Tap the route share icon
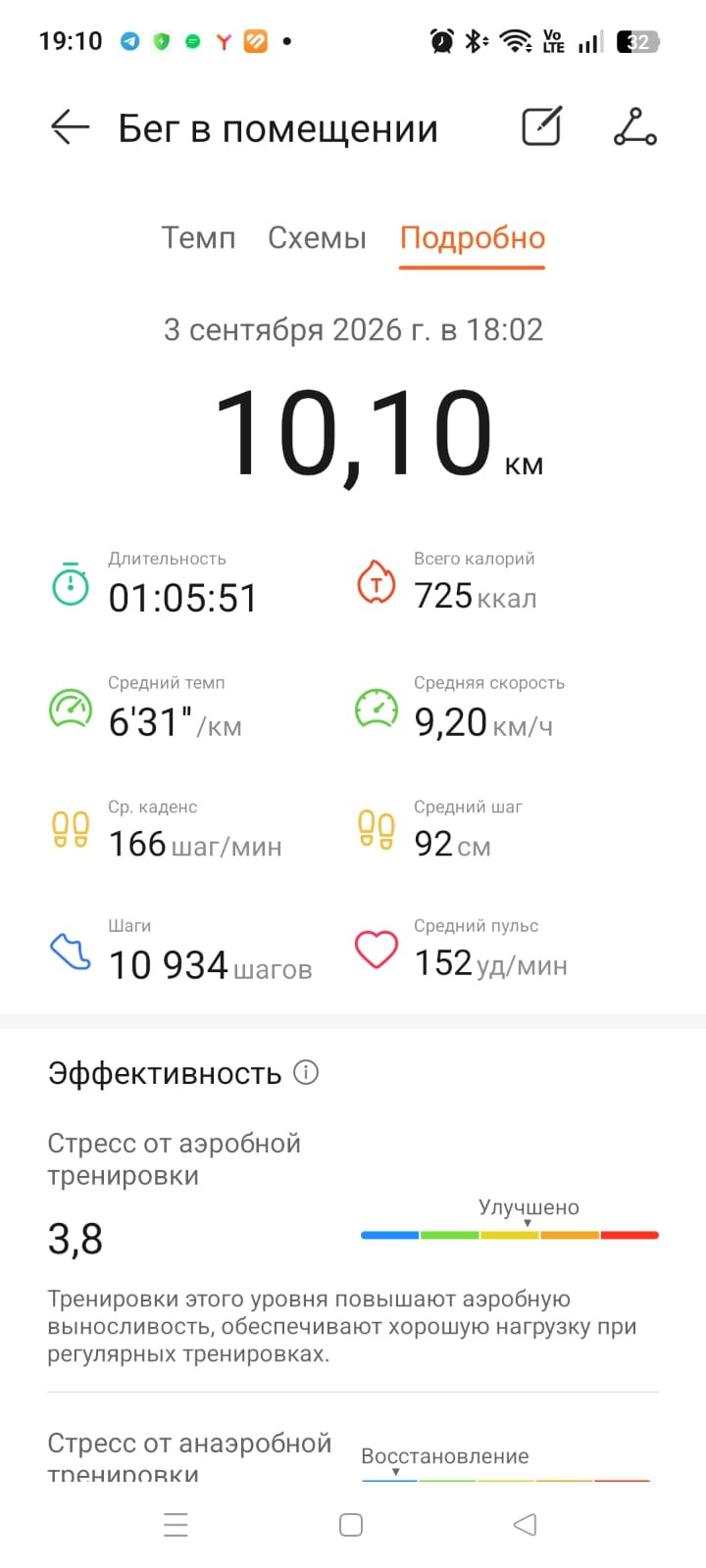Image resolution: width=706 pixels, height=1568 pixels. 634,127
